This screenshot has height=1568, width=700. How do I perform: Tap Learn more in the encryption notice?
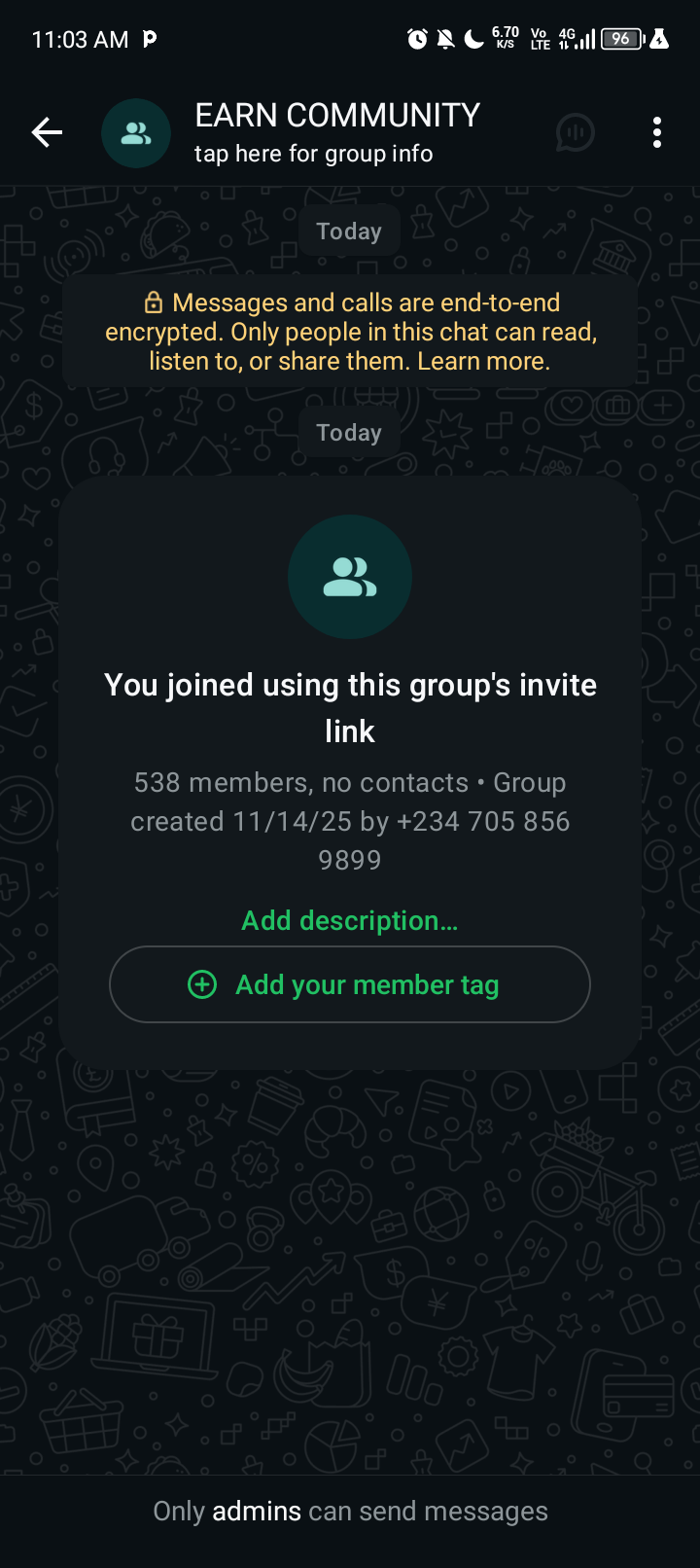pos(483,361)
